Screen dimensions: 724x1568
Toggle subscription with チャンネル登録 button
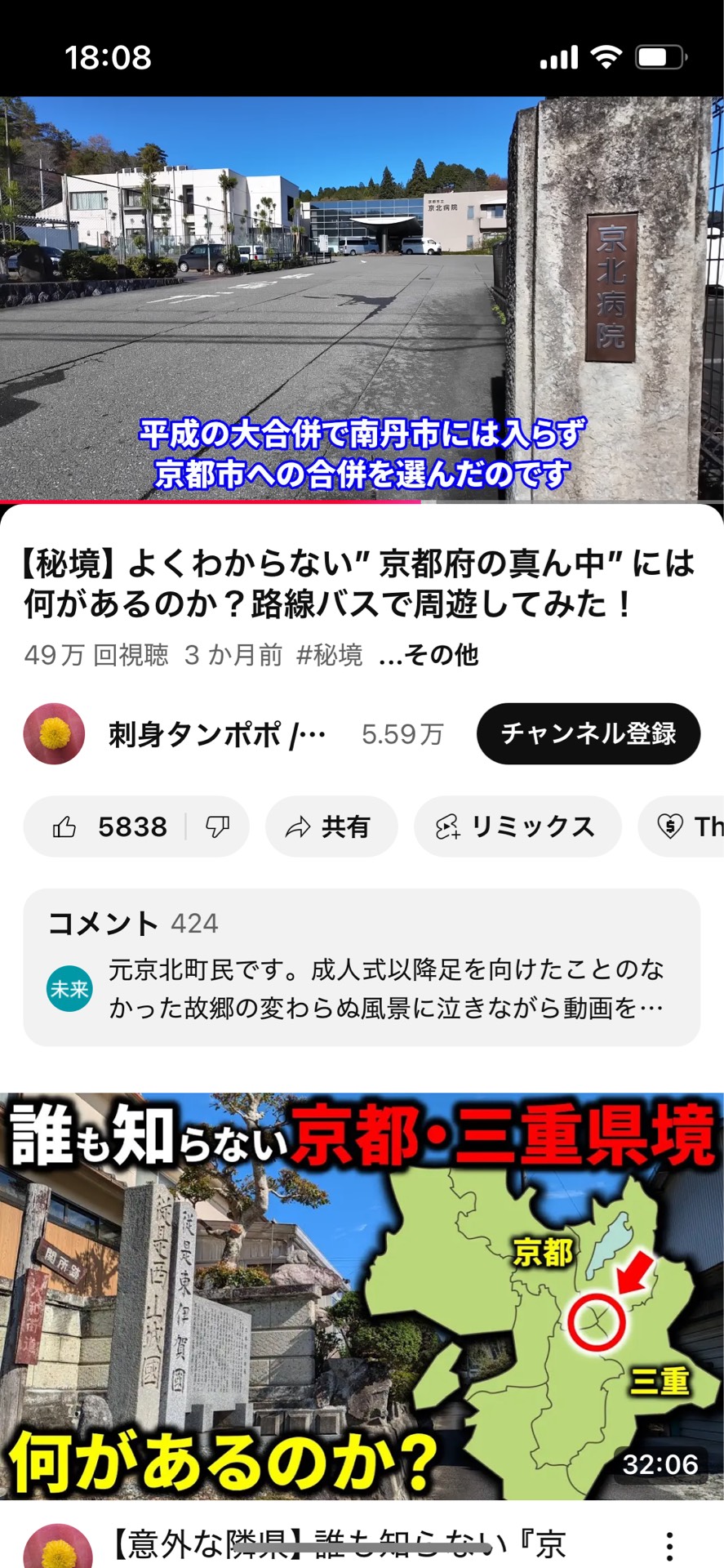tap(588, 733)
